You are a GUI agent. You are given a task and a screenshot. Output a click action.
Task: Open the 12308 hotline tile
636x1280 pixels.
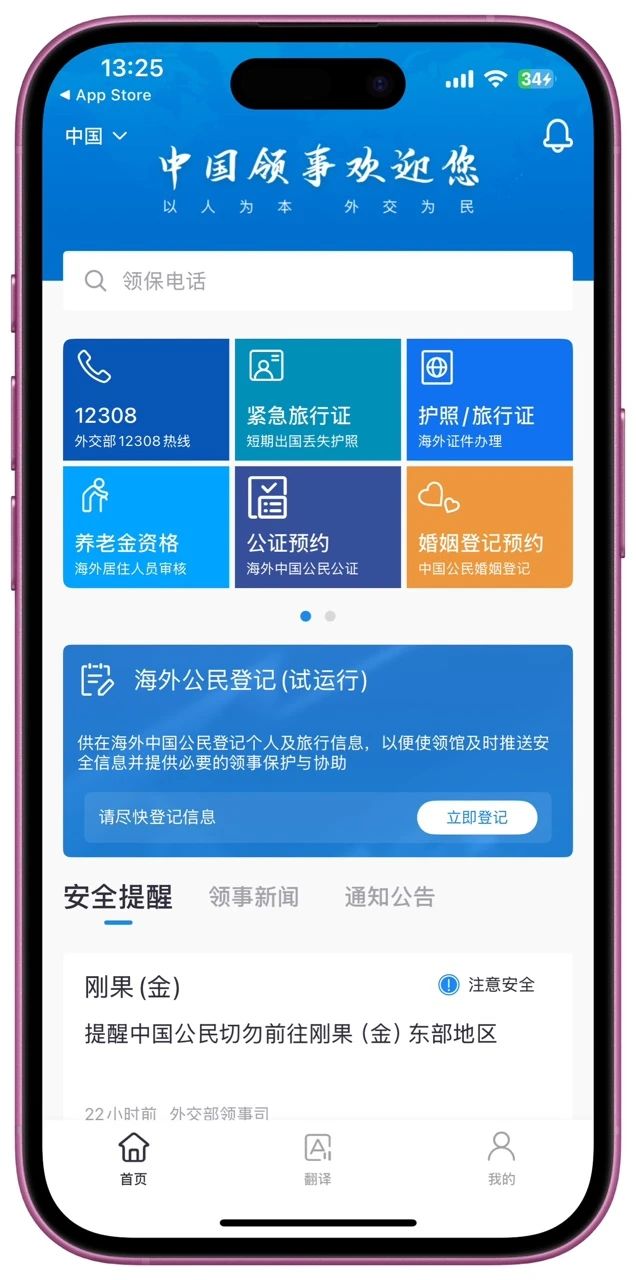(x=146, y=400)
